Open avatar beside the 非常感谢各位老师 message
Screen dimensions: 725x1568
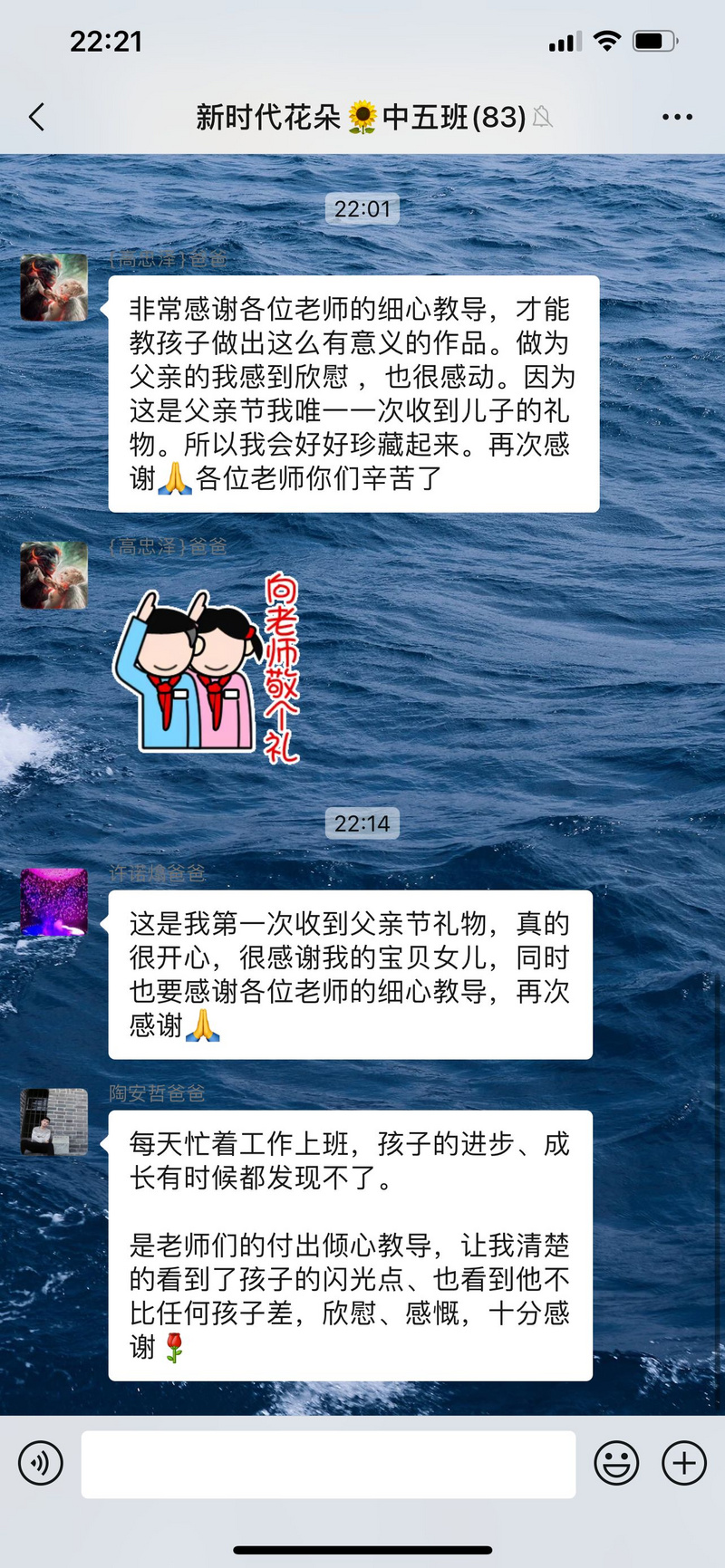point(54,287)
